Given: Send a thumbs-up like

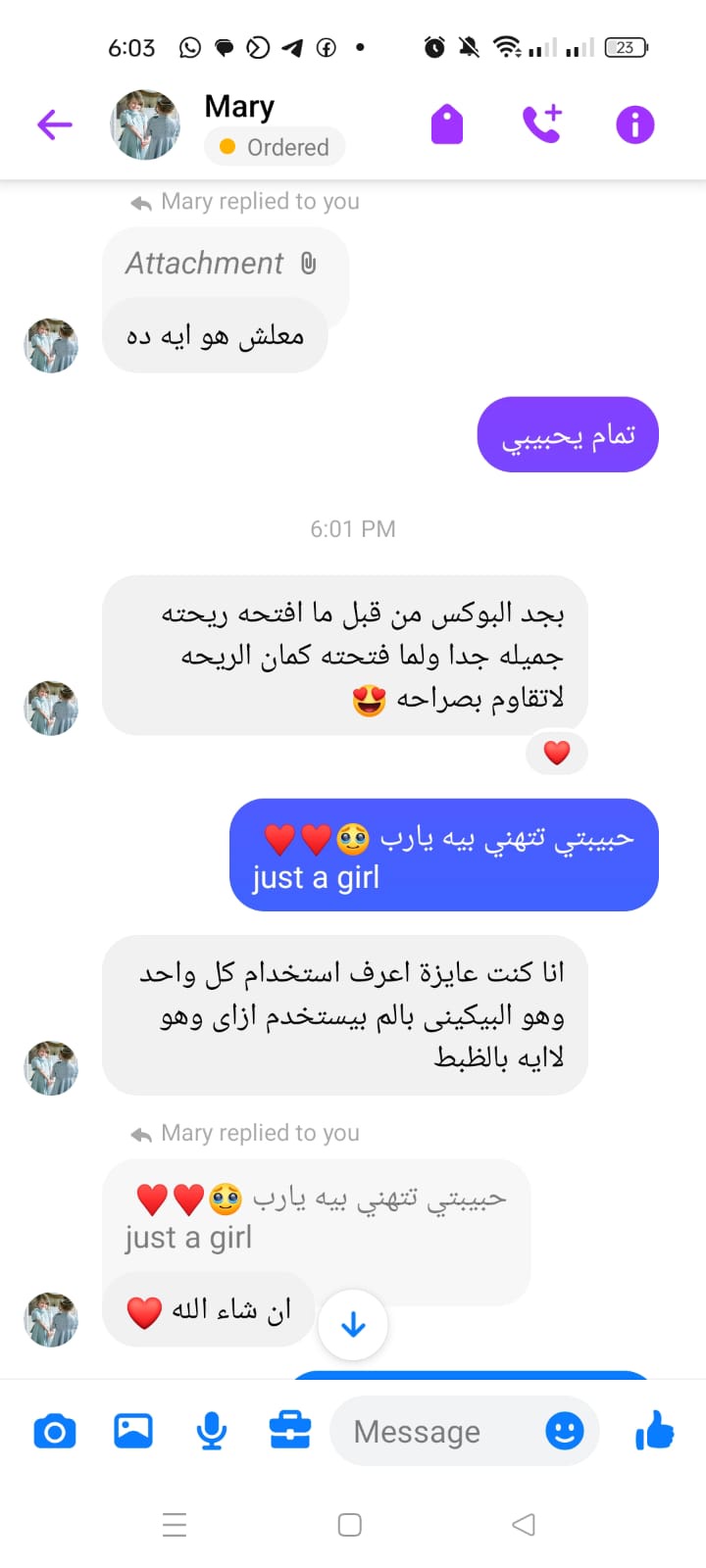Looking at the screenshot, I should pos(655,1431).
